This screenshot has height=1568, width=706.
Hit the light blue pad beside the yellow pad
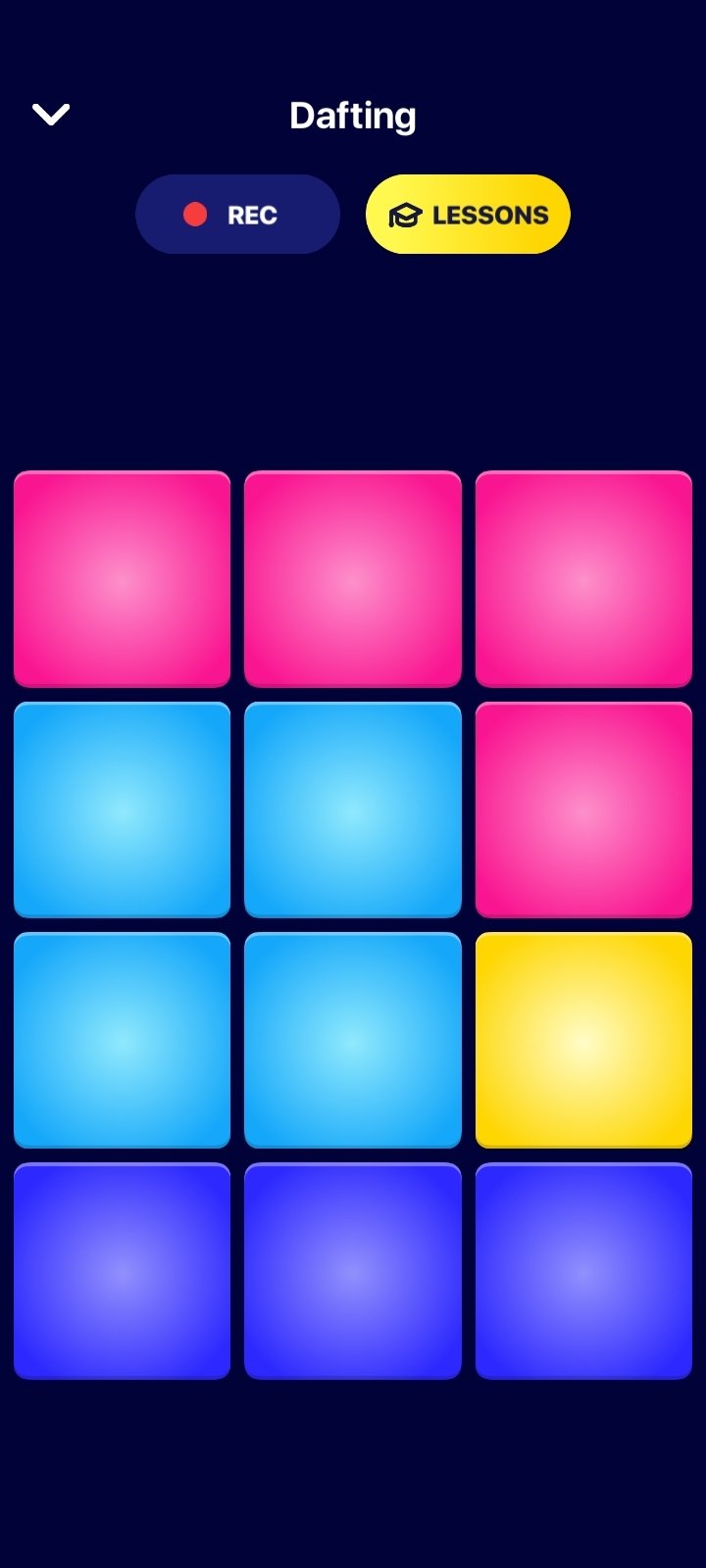pyautogui.click(x=353, y=1040)
